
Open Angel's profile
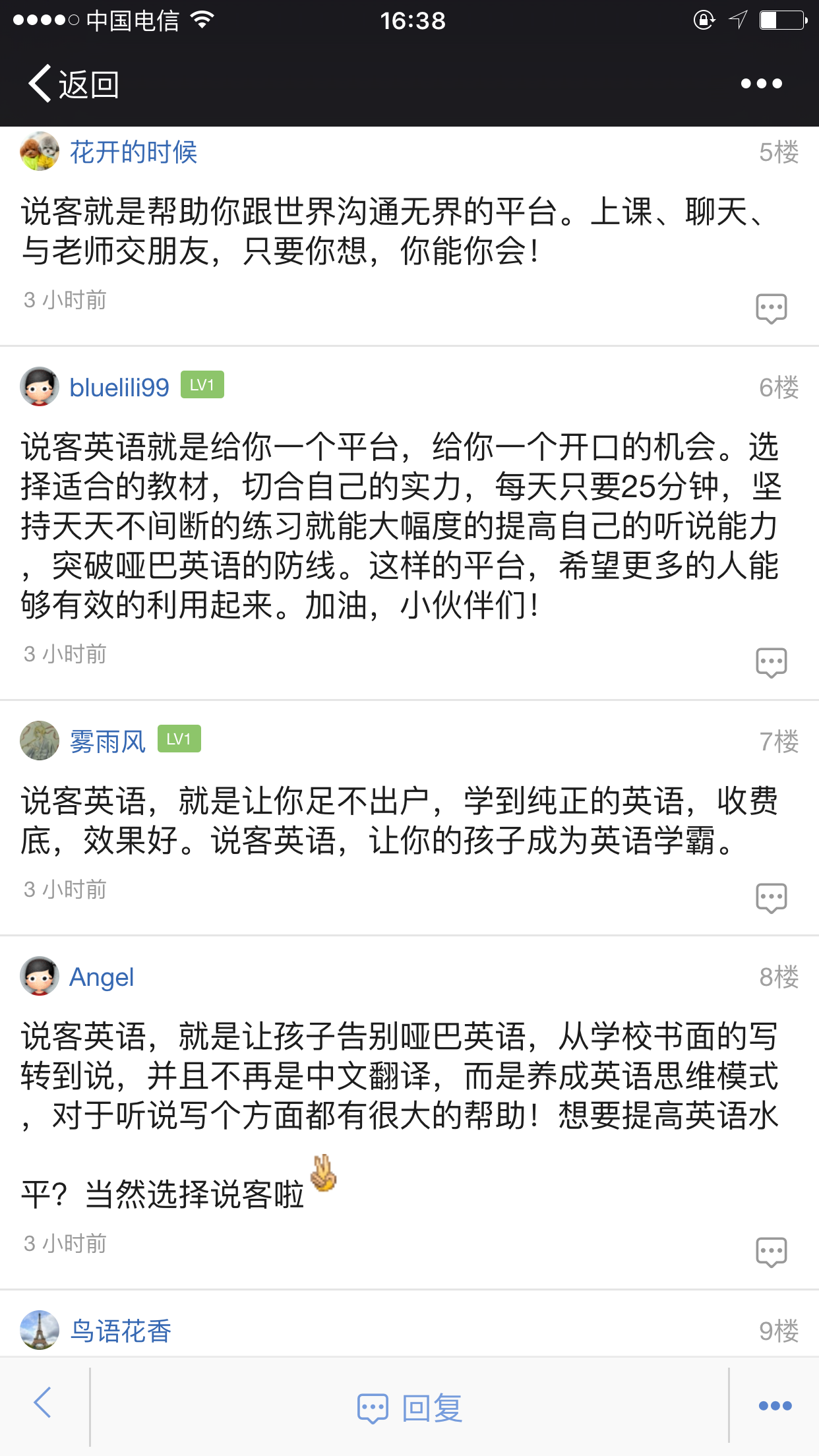pyautogui.click(x=102, y=977)
